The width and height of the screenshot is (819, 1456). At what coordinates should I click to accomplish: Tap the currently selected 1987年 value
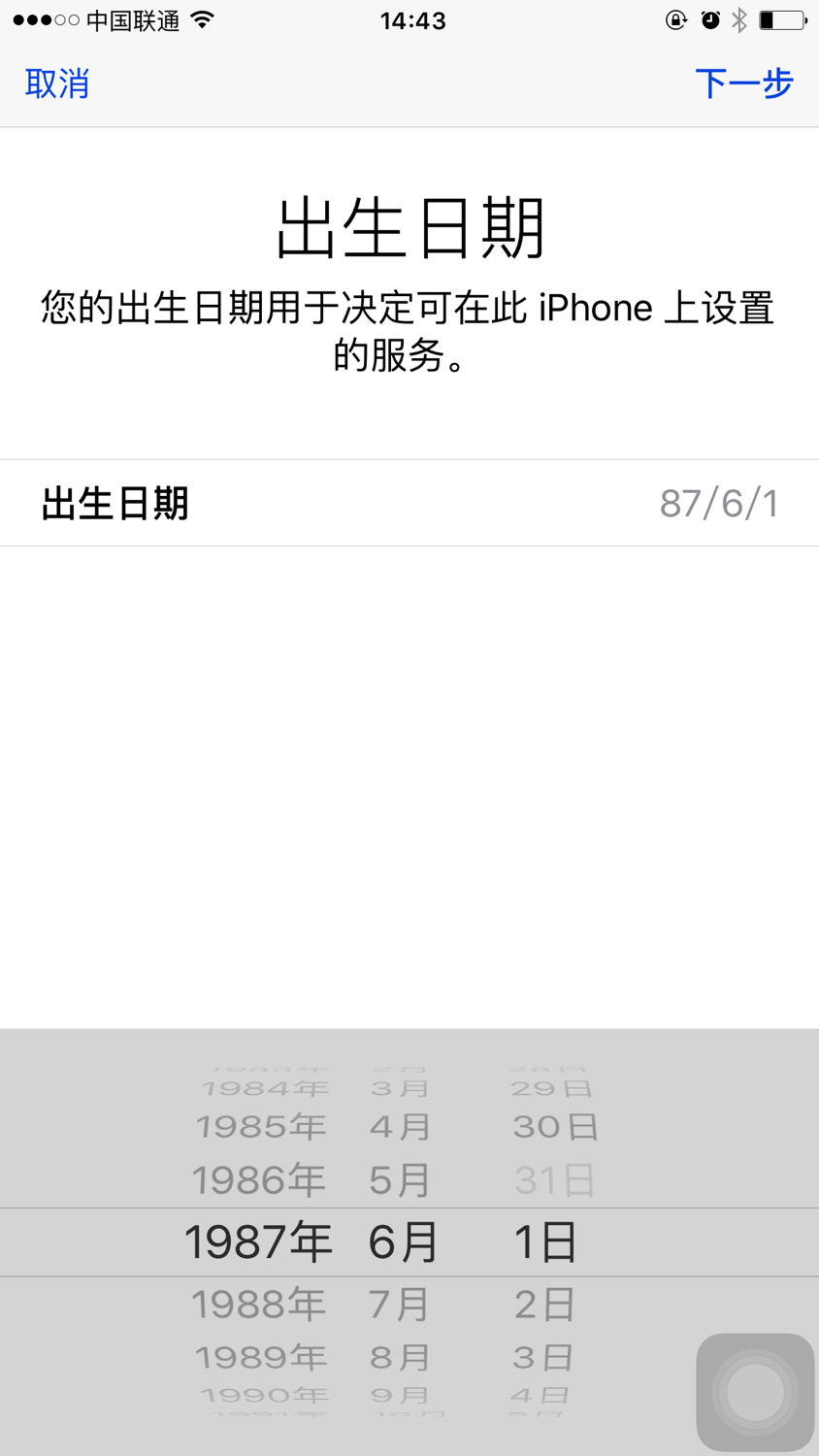tap(259, 1241)
